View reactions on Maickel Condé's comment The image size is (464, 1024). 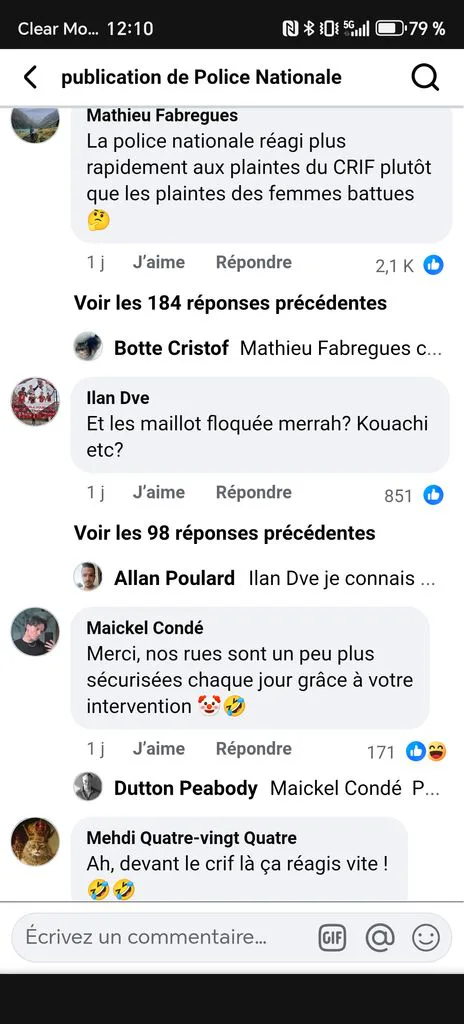pos(407,752)
